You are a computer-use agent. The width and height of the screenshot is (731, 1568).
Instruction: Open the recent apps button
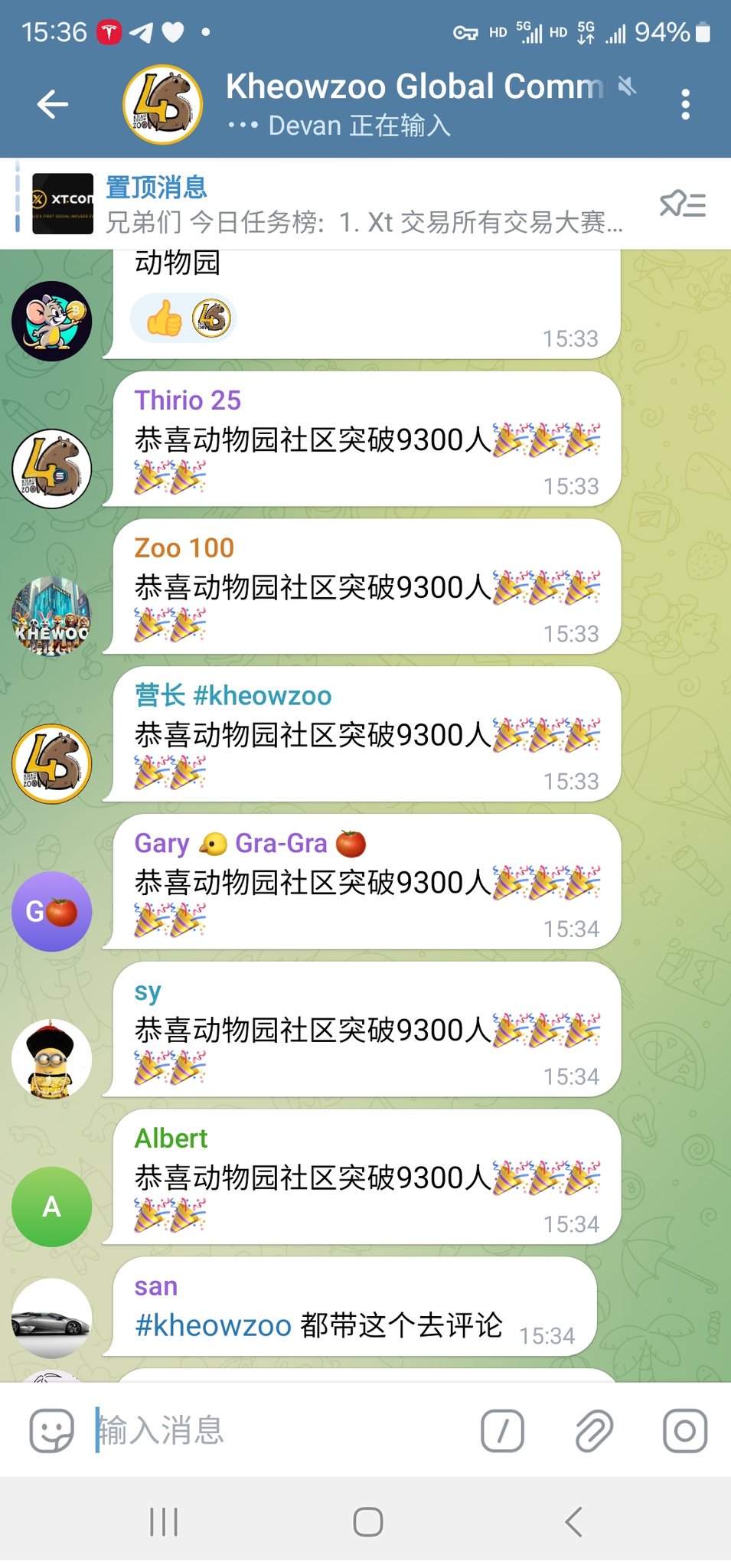[x=164, y=1522]
